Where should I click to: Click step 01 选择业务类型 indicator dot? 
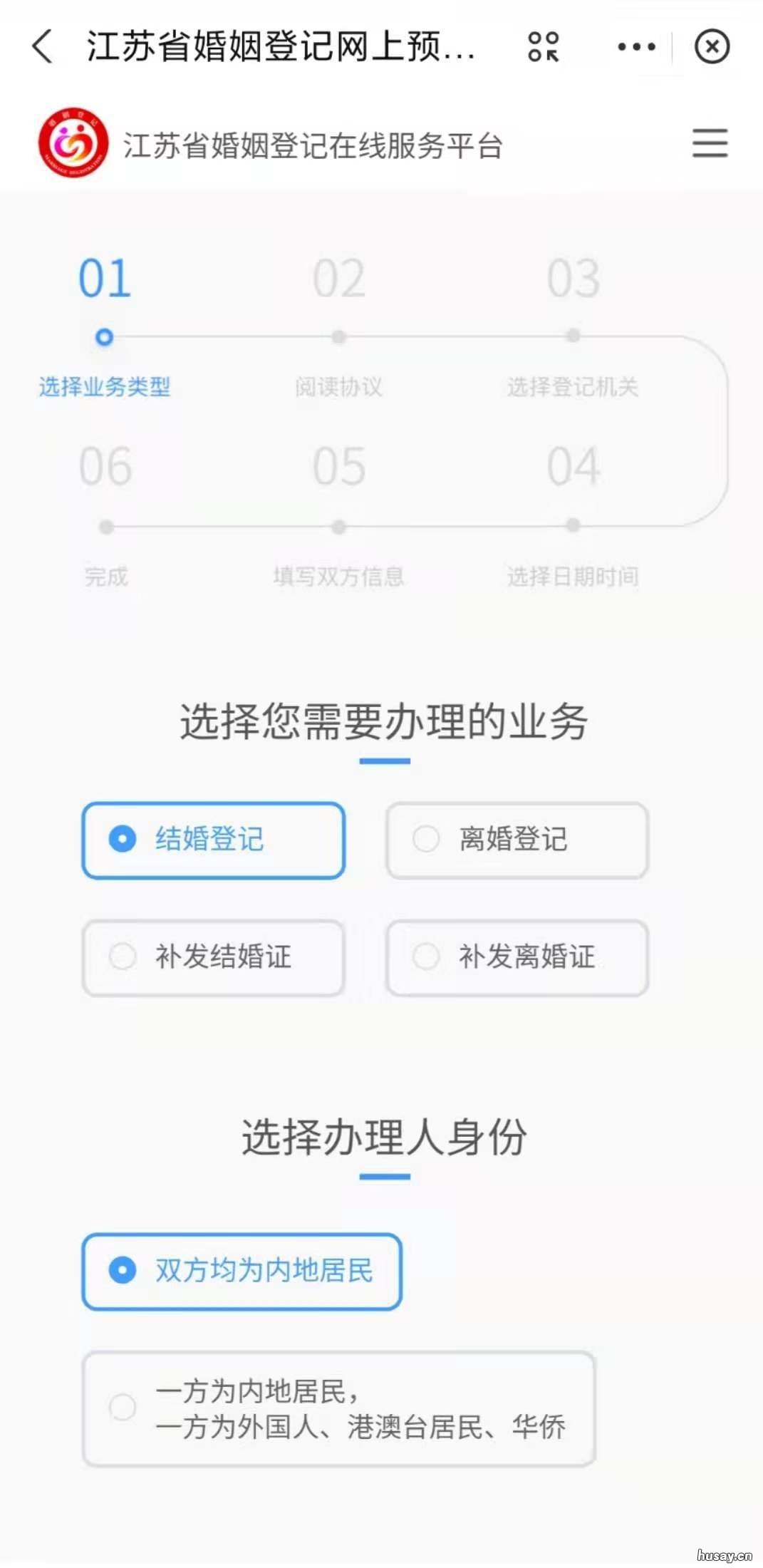pos(105,338)
